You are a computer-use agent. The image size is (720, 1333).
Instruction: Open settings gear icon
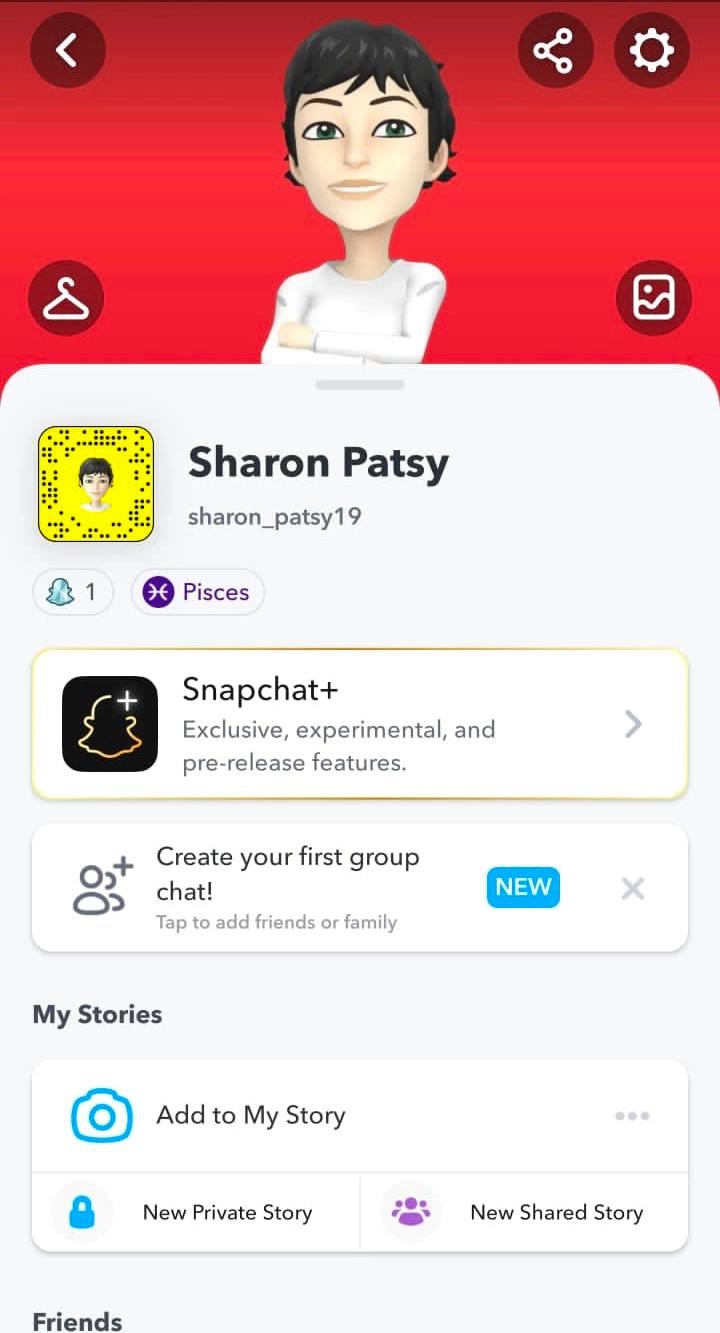(651, 49)
